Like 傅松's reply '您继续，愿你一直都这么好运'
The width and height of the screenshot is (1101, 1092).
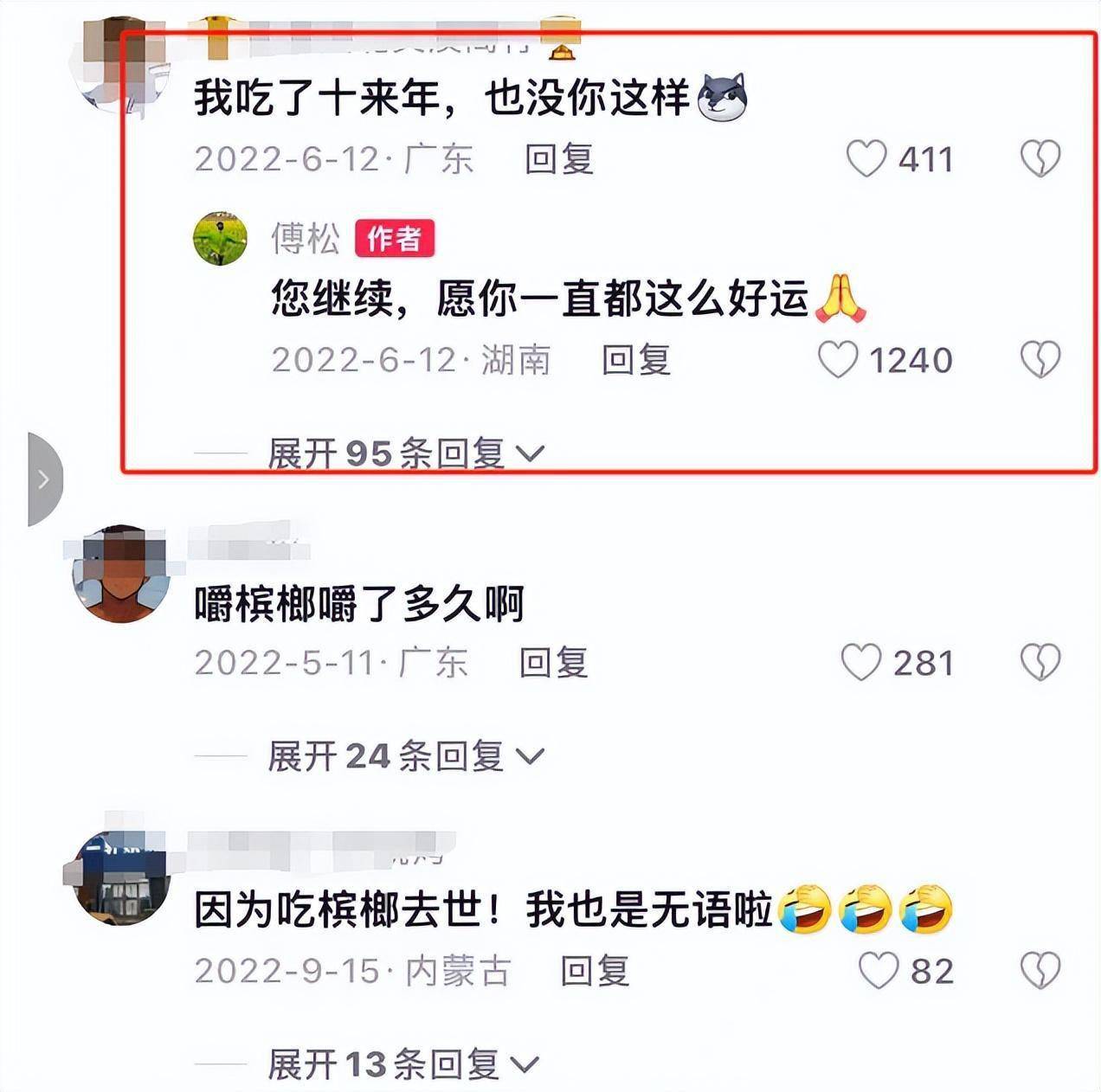838,360
